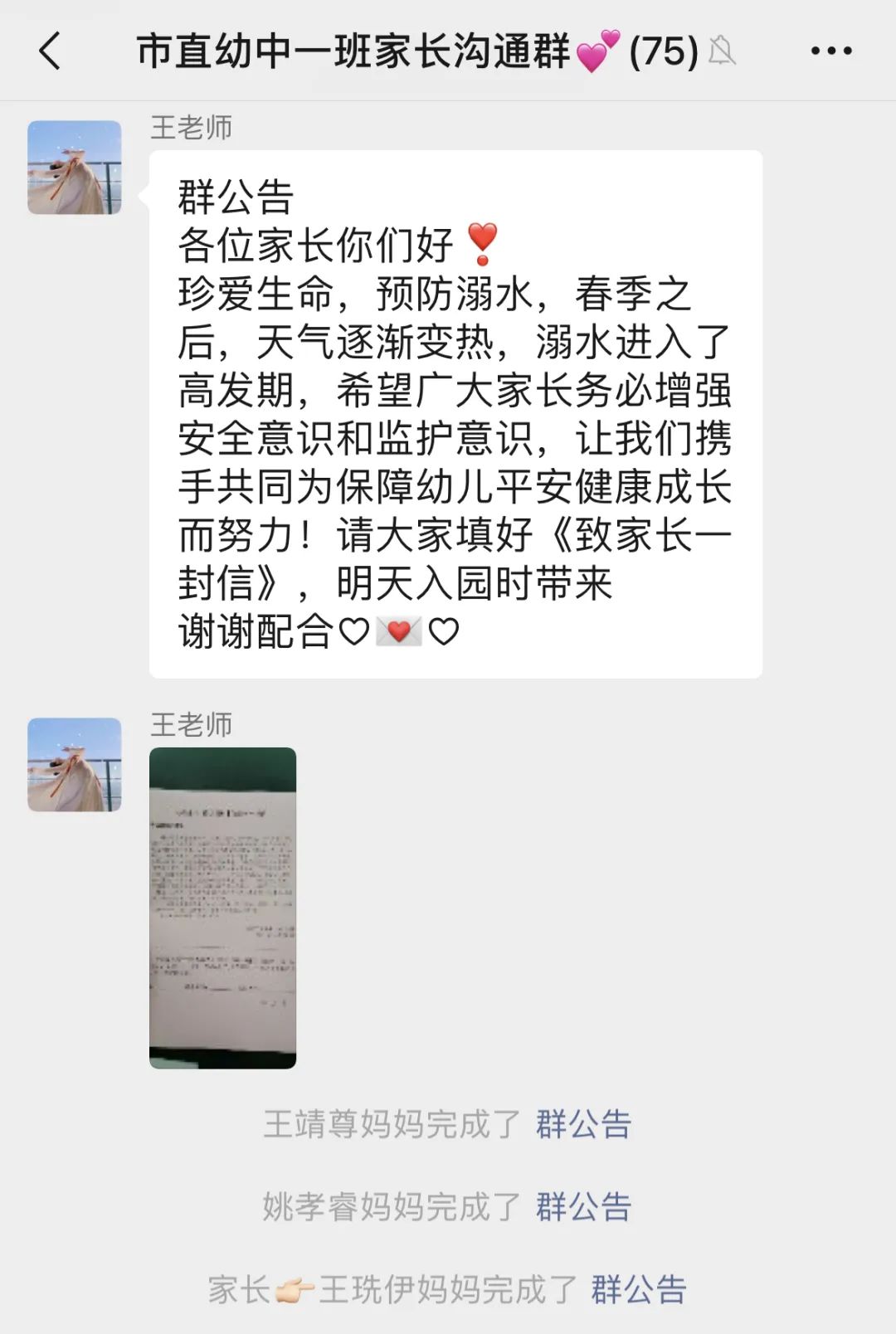This screenshot has width=896, height=1334.
Task: Open 群公告 link after 王靖尊妈妈完成了
Action: click(x=583, y=1124)
